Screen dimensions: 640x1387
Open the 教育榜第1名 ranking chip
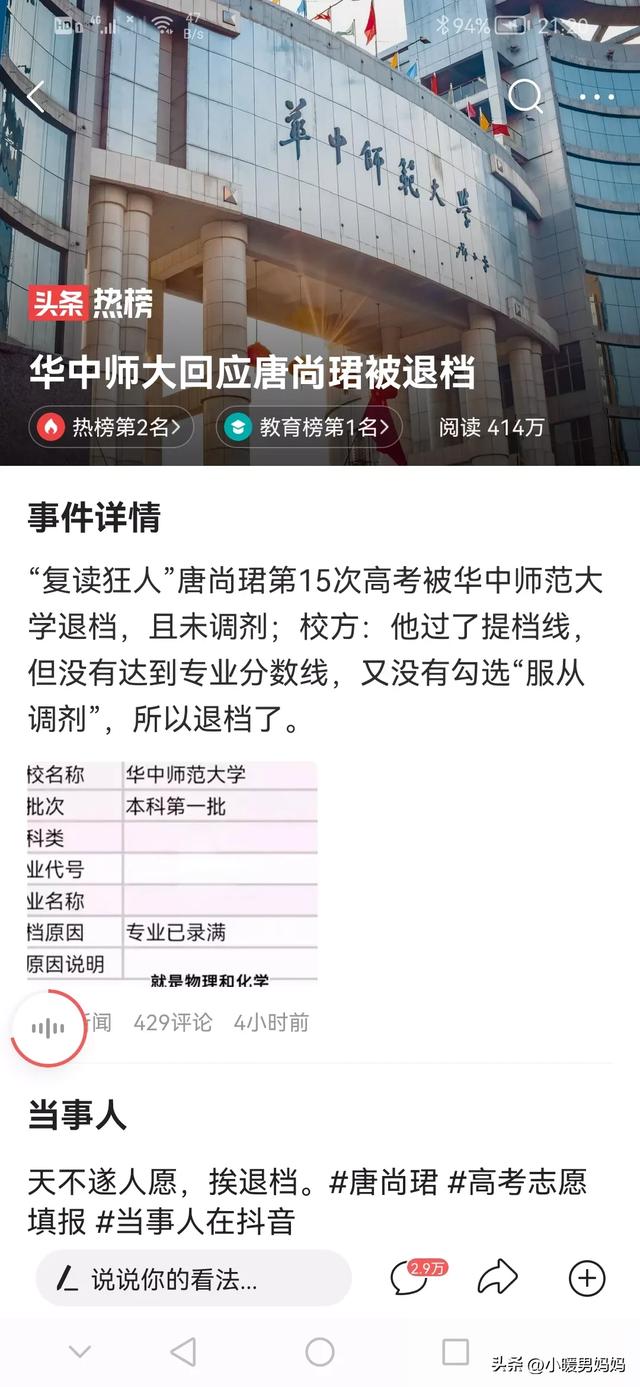click(x=308, y=428)
